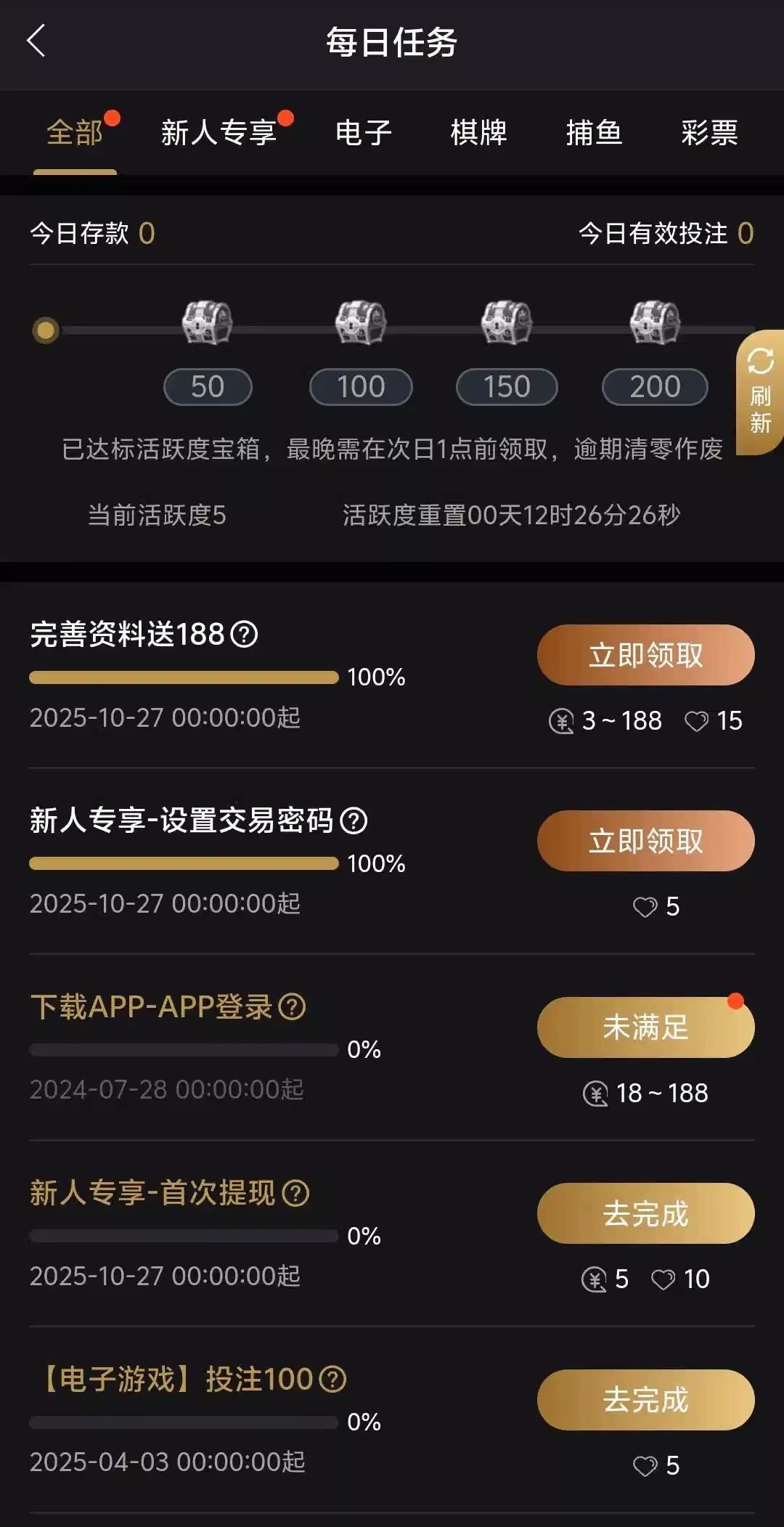
Task: Open the 50 activity treasure chest
Action: pos(207,323)
